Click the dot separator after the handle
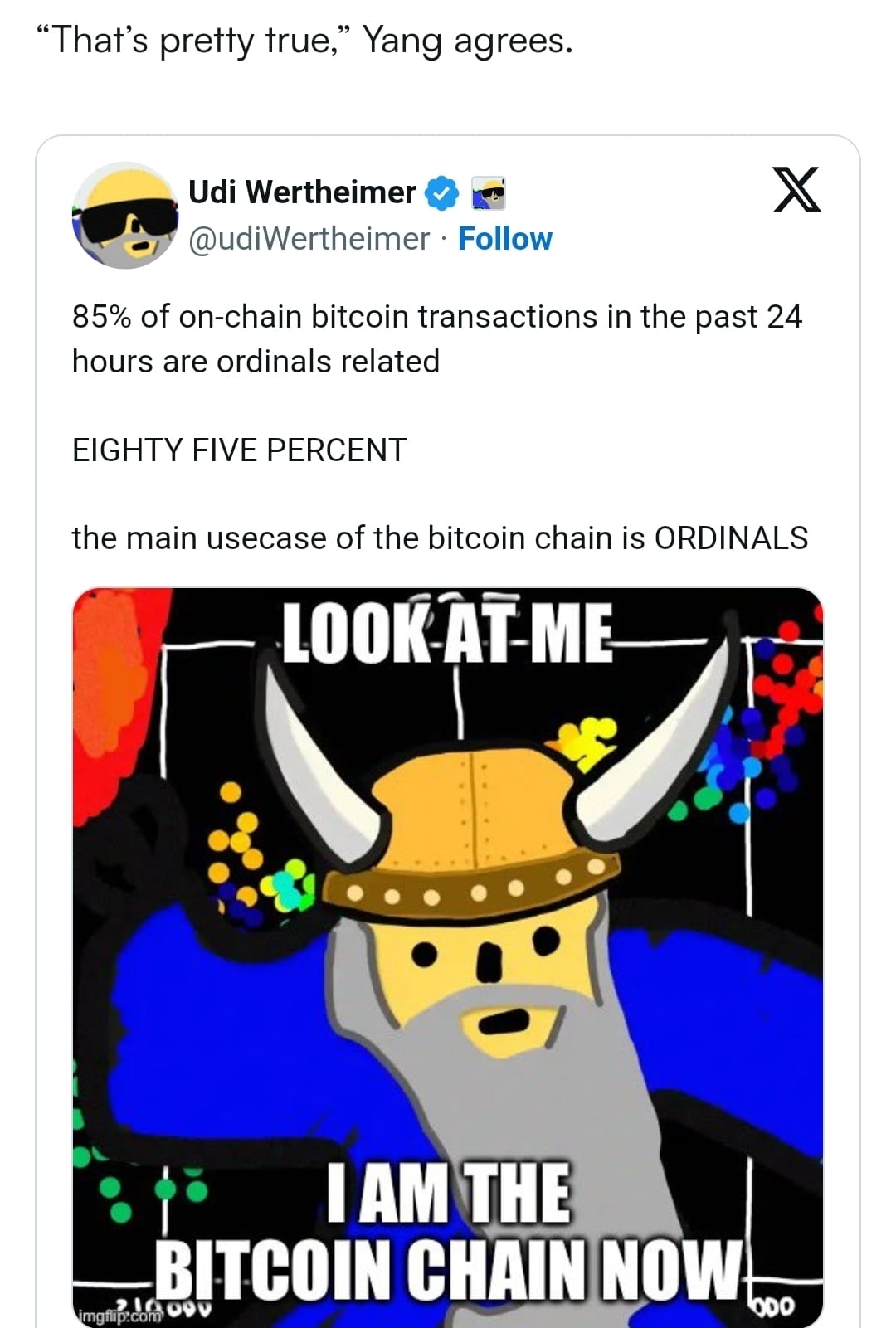Image resolution: width=896 pixels, height=1328 pixels. tap(446, 238)
